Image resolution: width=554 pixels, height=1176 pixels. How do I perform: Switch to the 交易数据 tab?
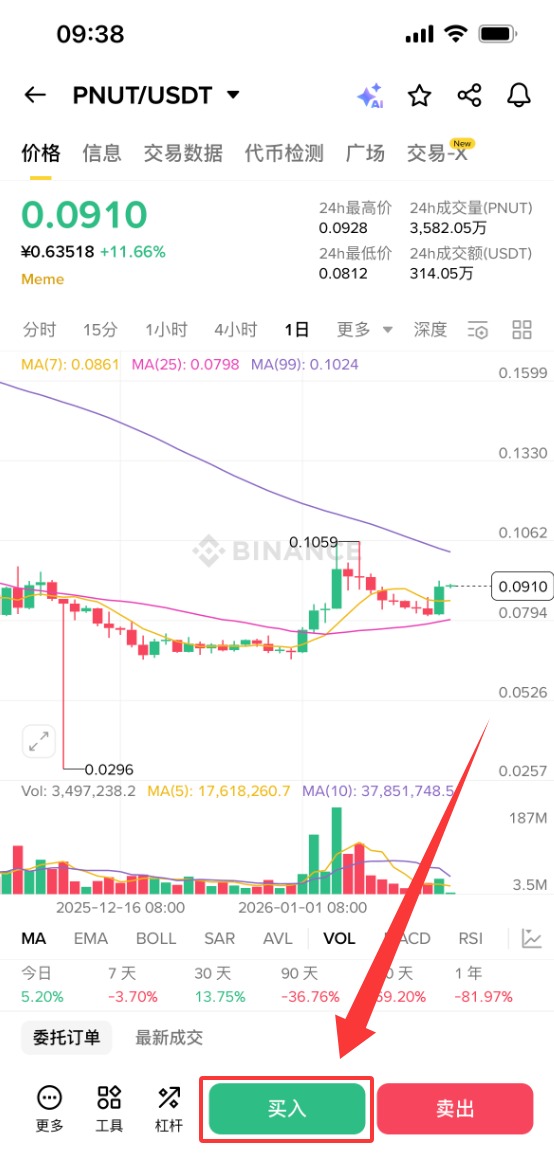click(183, 153)
